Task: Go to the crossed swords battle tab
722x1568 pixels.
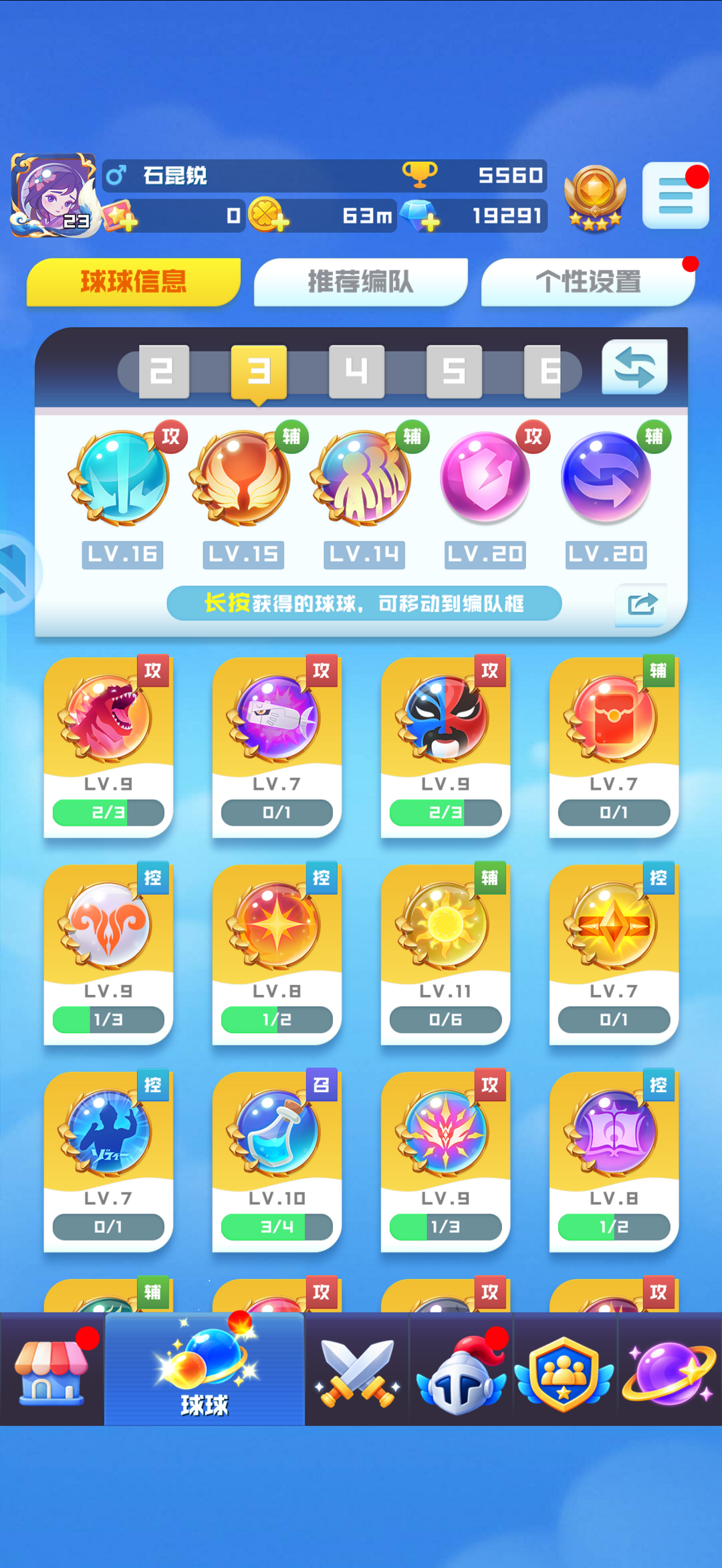Action: [357, 1369]
